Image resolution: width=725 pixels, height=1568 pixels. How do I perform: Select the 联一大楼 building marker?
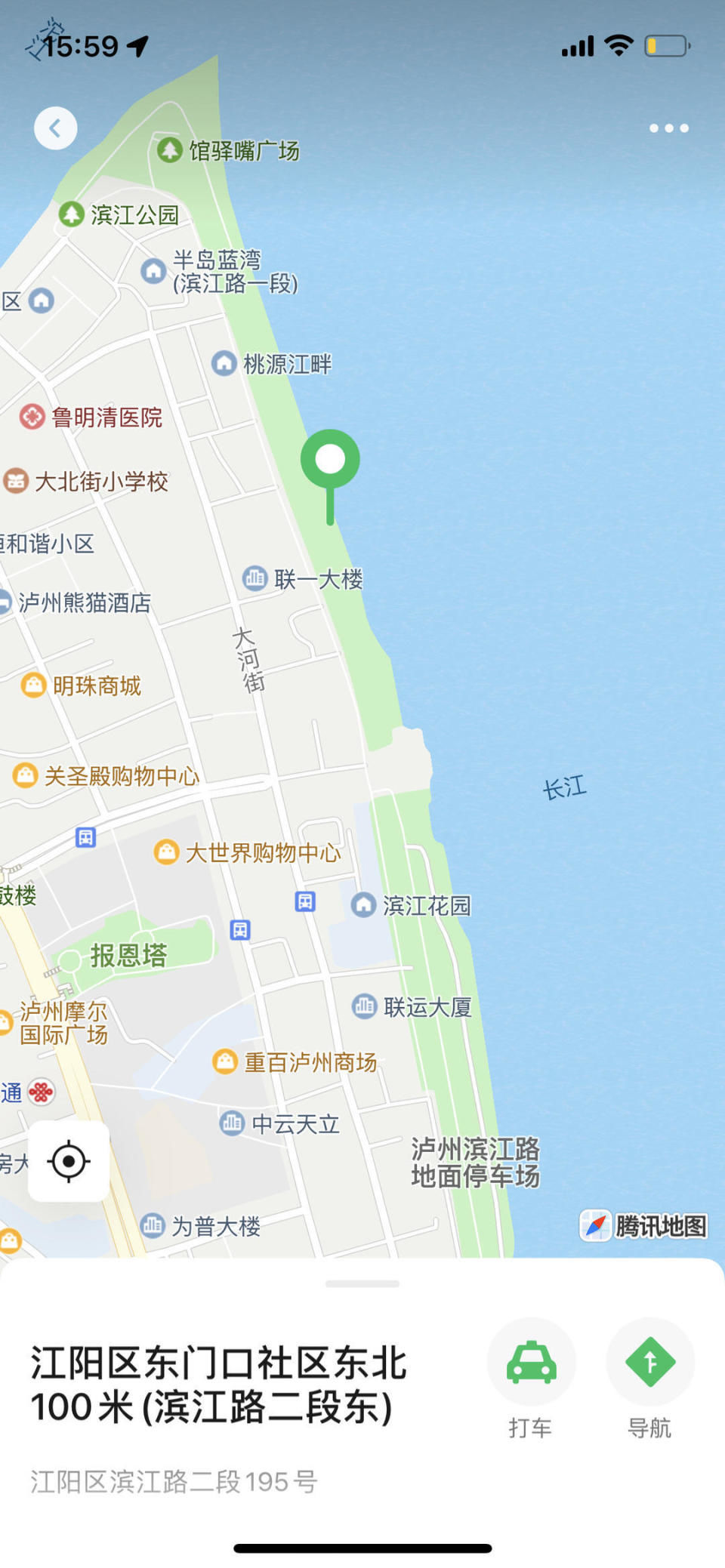[255, 579]
